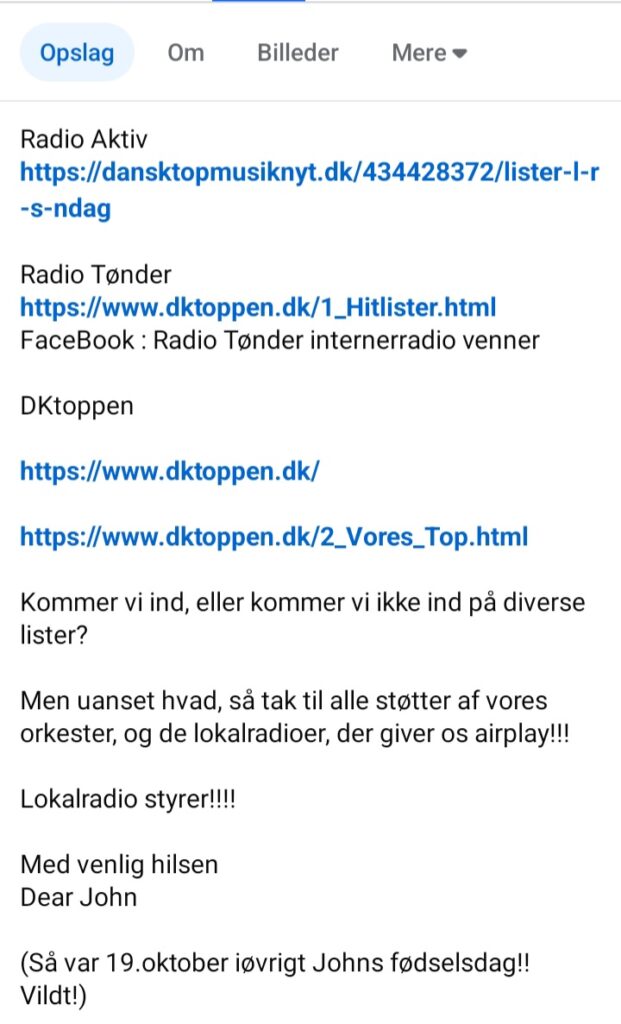Switch to the Om tab

(x=185, y=53)
